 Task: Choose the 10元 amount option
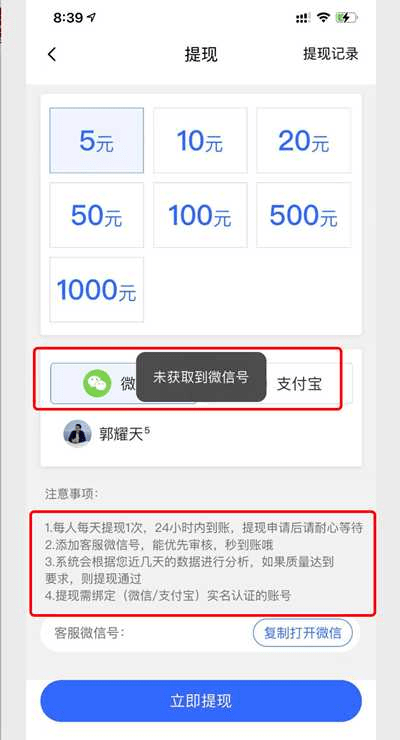(x=200, y=140)
